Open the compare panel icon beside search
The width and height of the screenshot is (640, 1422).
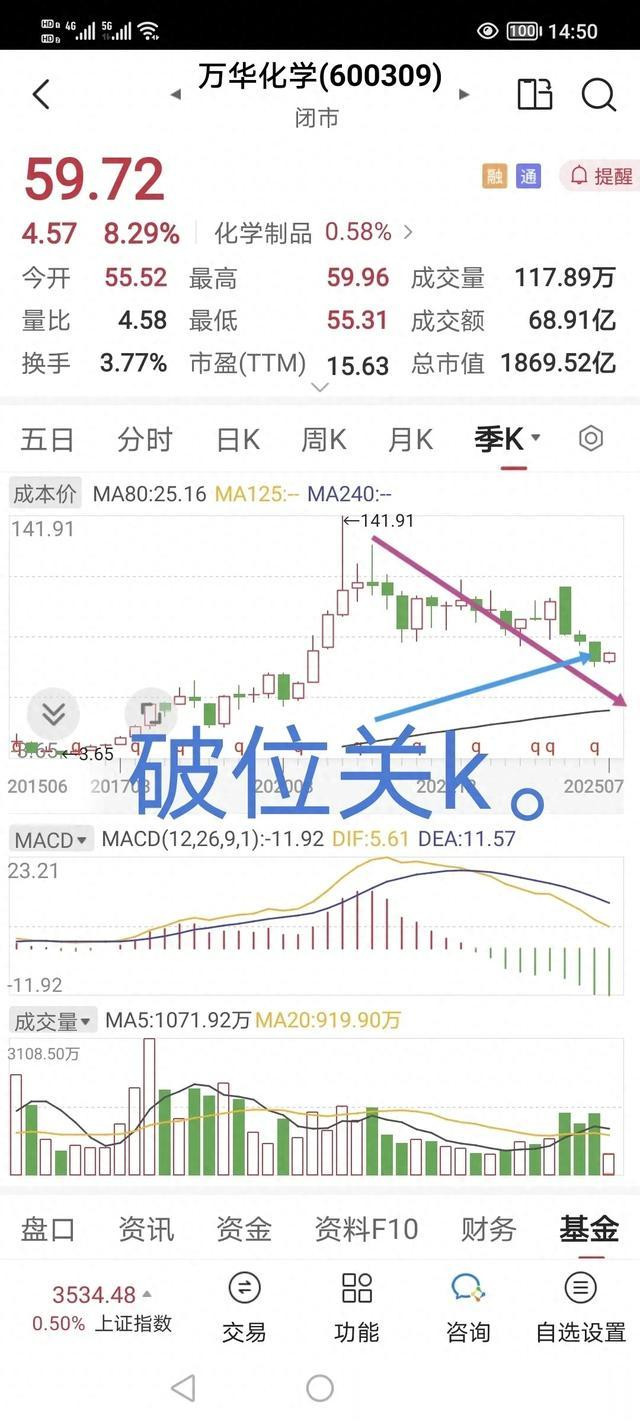tap(534, 94)
